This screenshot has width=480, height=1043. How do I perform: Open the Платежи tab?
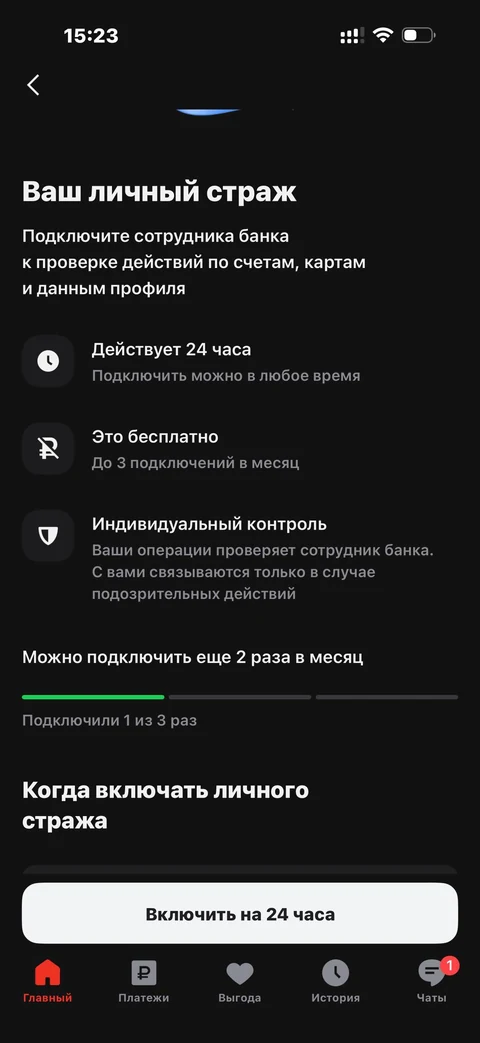tap(144, 982)
